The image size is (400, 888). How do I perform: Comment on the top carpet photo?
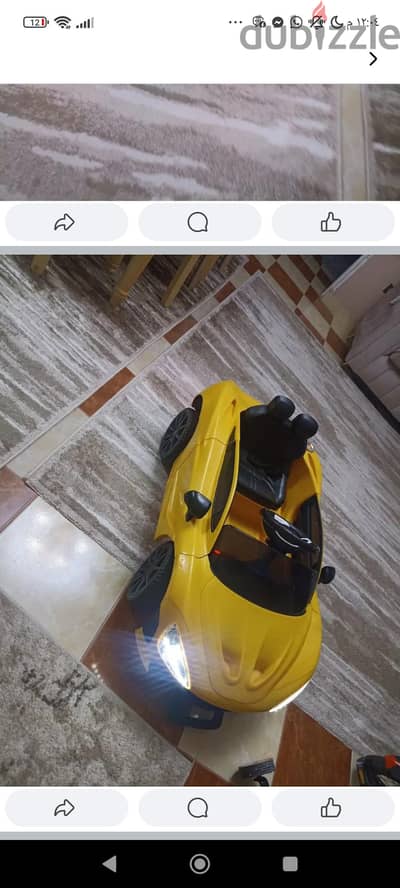pyautogui.click(x=199, y=223)
